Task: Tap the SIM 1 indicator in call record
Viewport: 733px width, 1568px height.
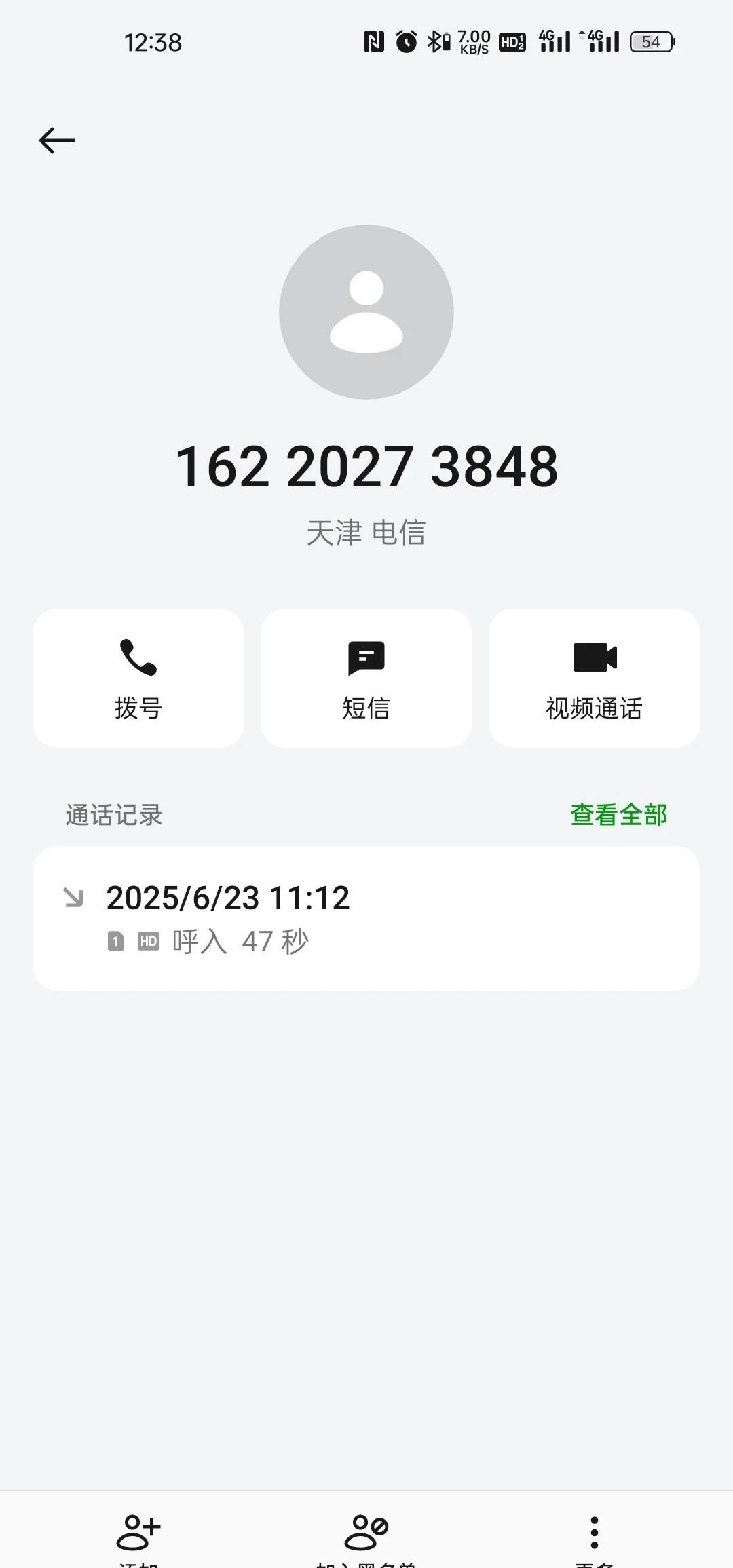Action: pyautogui.click(x=115, y=941)
